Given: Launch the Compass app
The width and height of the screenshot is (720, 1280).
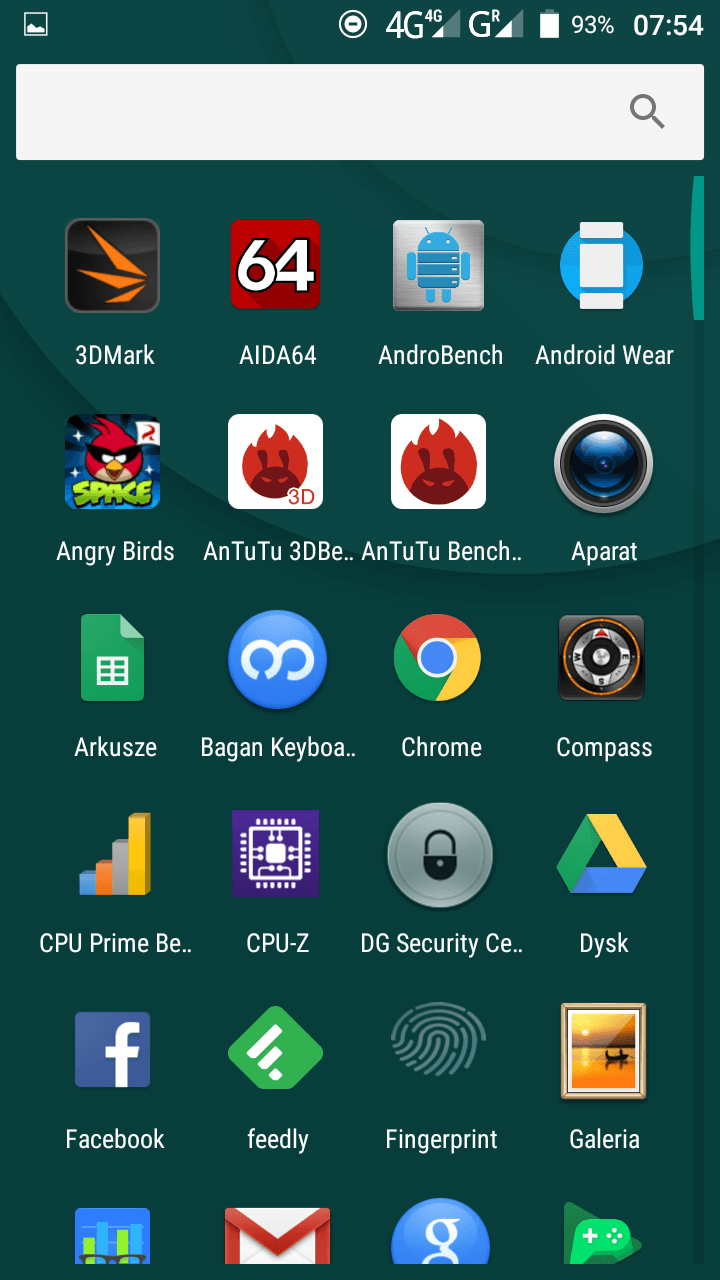Looking at the screenshot, I should click(x=602, y=658).
